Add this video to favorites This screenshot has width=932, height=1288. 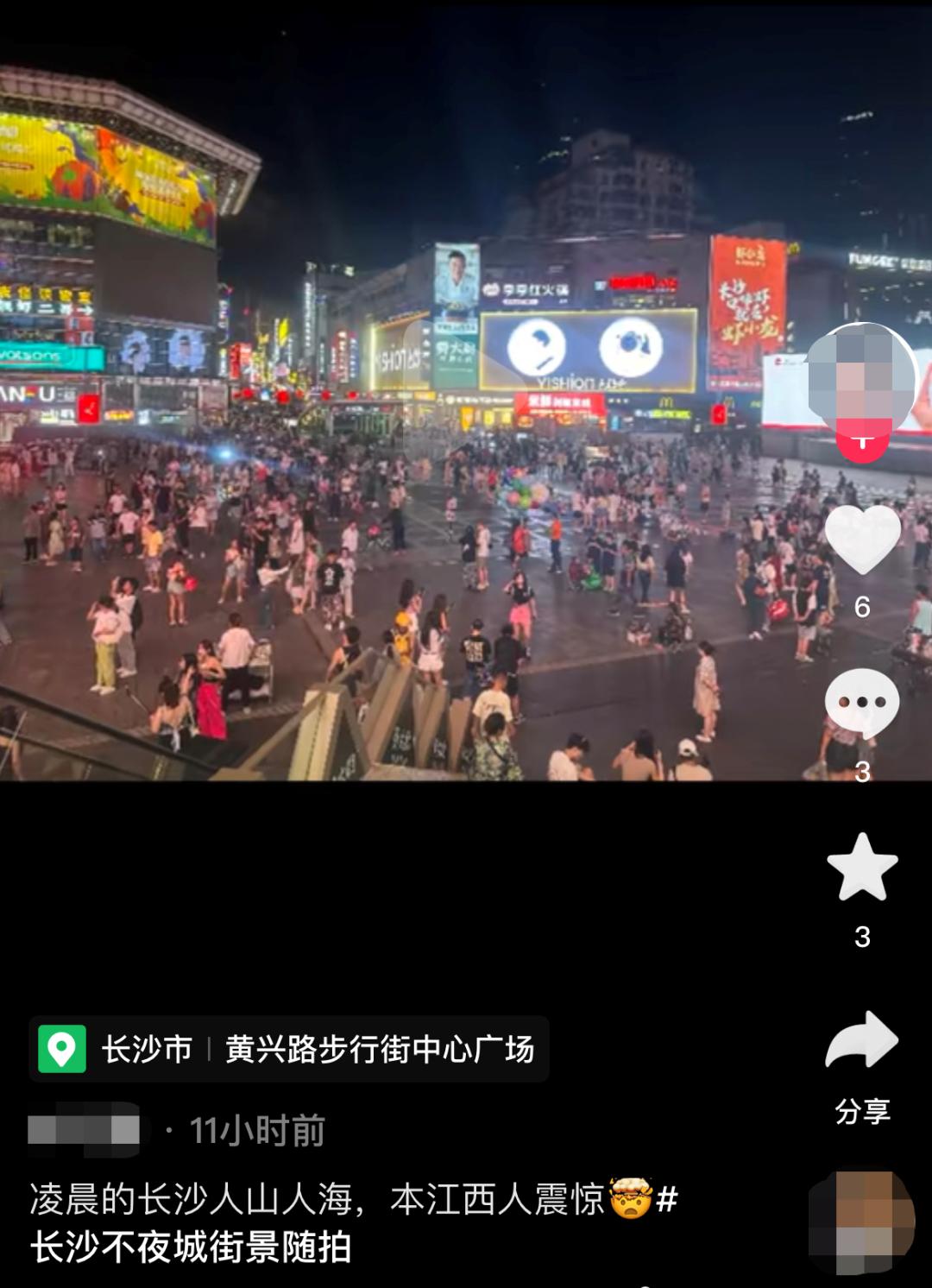click(862, 868)
